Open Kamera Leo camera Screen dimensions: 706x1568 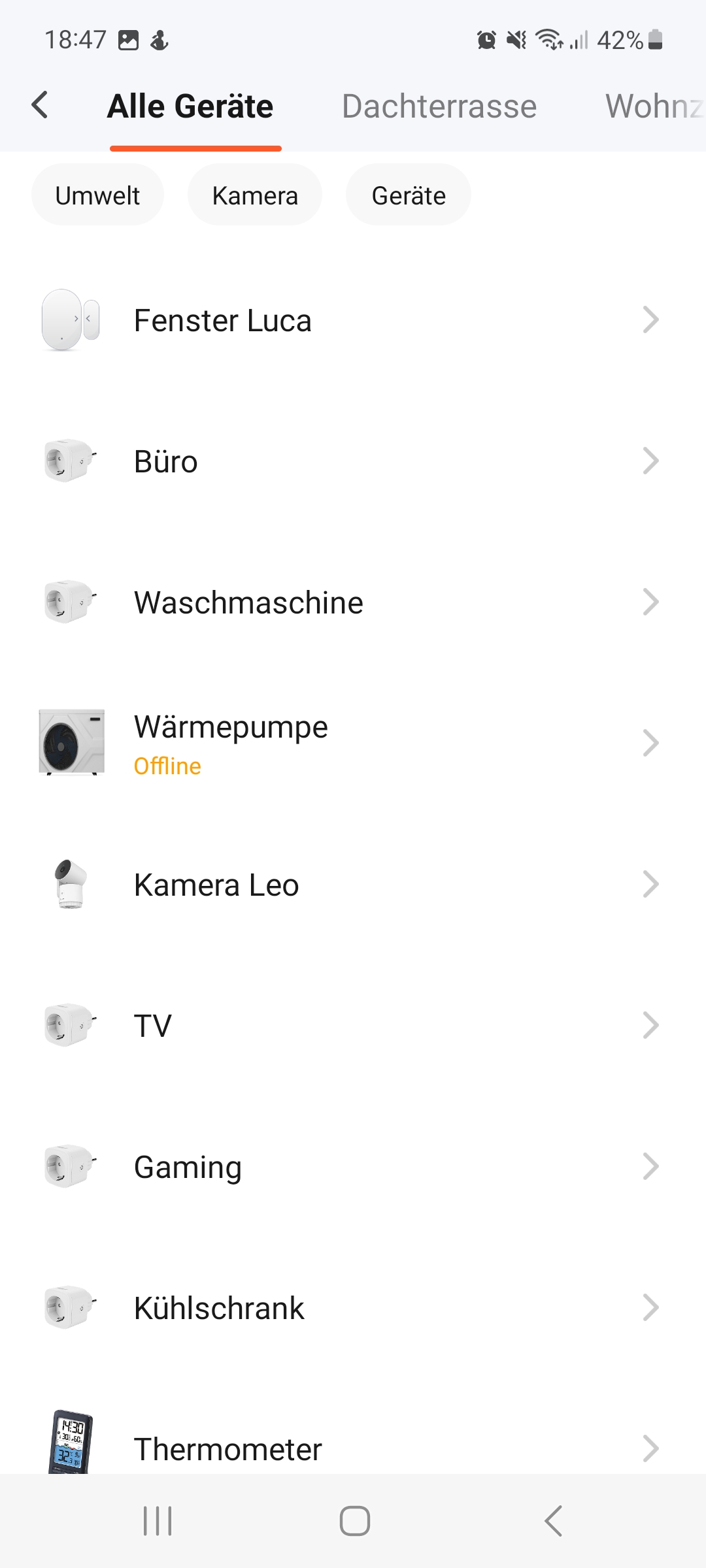pyautogui.click(x=353, y=885)
